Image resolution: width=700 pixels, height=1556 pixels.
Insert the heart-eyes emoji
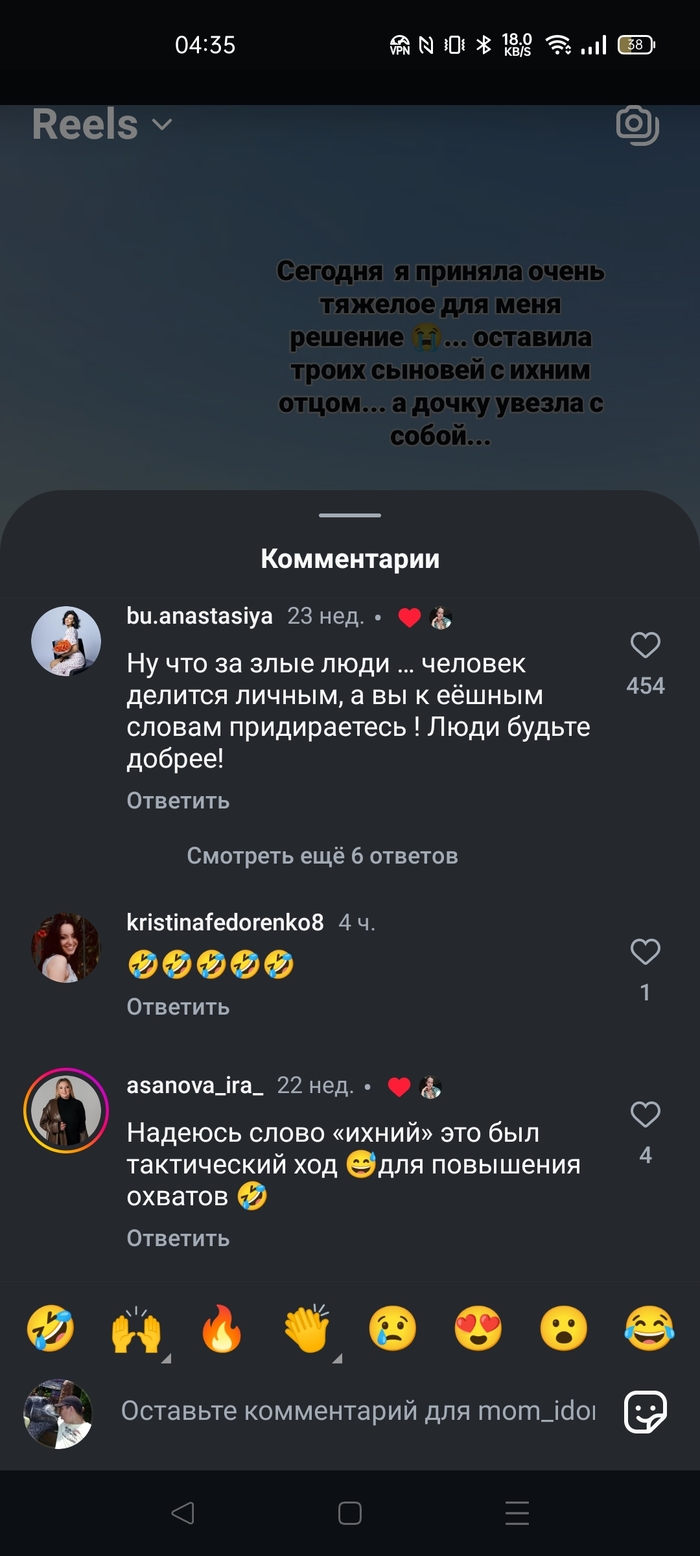coord(478,1330)
